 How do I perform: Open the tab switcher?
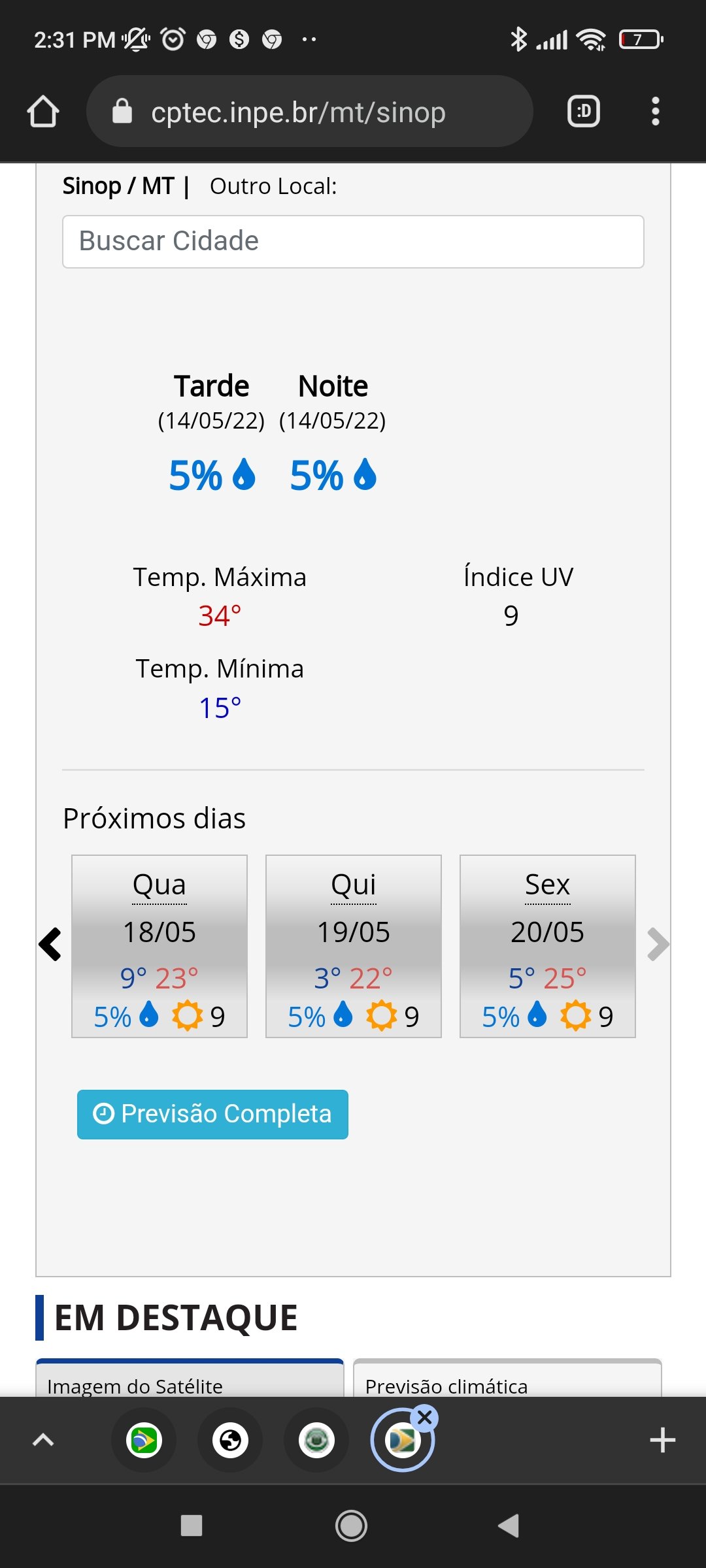(583, 112)
